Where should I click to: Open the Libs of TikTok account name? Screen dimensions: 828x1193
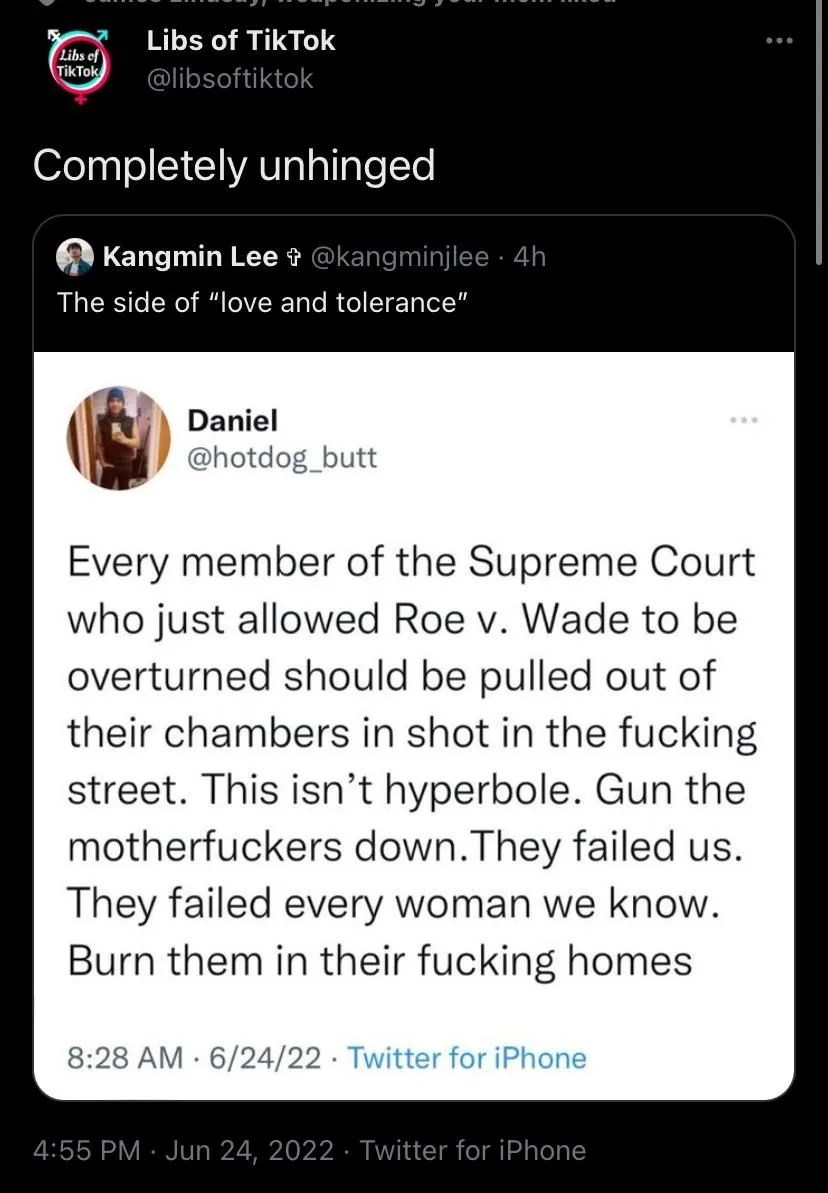click(x=240, y=40)
